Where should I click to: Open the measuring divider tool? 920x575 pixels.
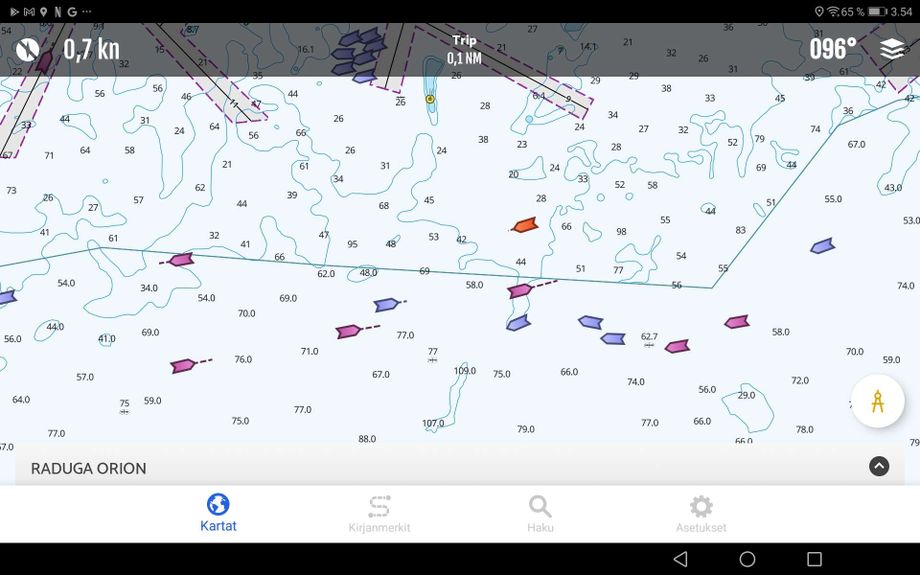pos(877,401)
